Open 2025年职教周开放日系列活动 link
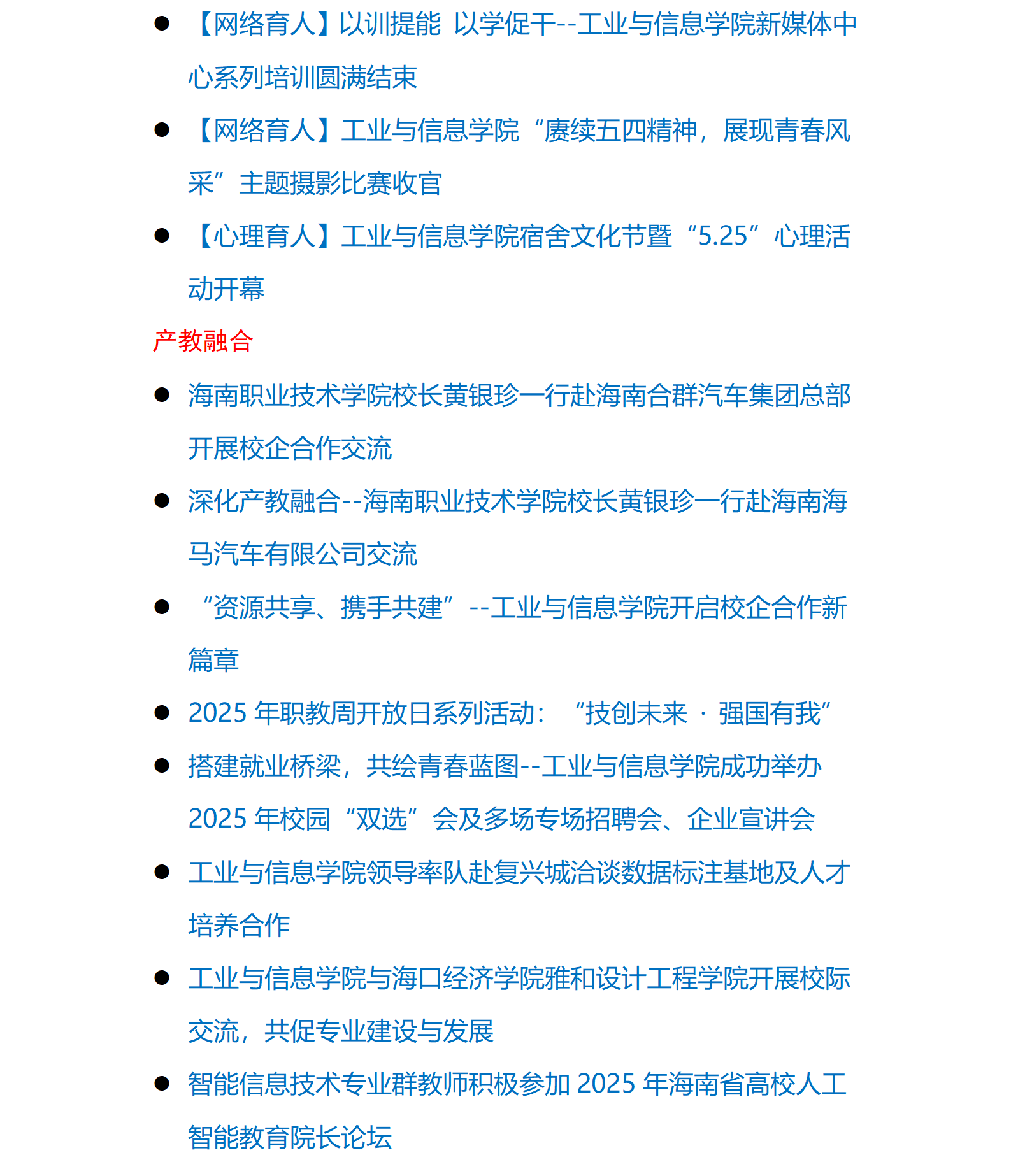Viewport: 1011px width, 1176px height. [510, 713]
